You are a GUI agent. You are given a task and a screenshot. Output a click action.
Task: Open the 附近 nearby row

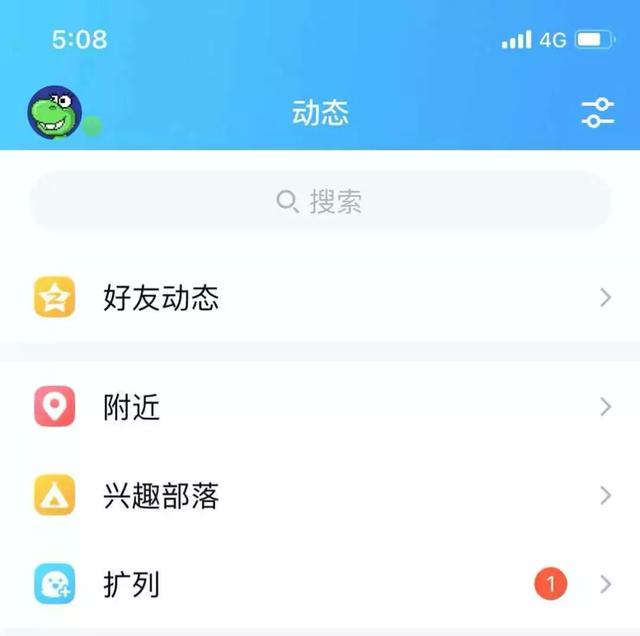[x=320, y=407]
